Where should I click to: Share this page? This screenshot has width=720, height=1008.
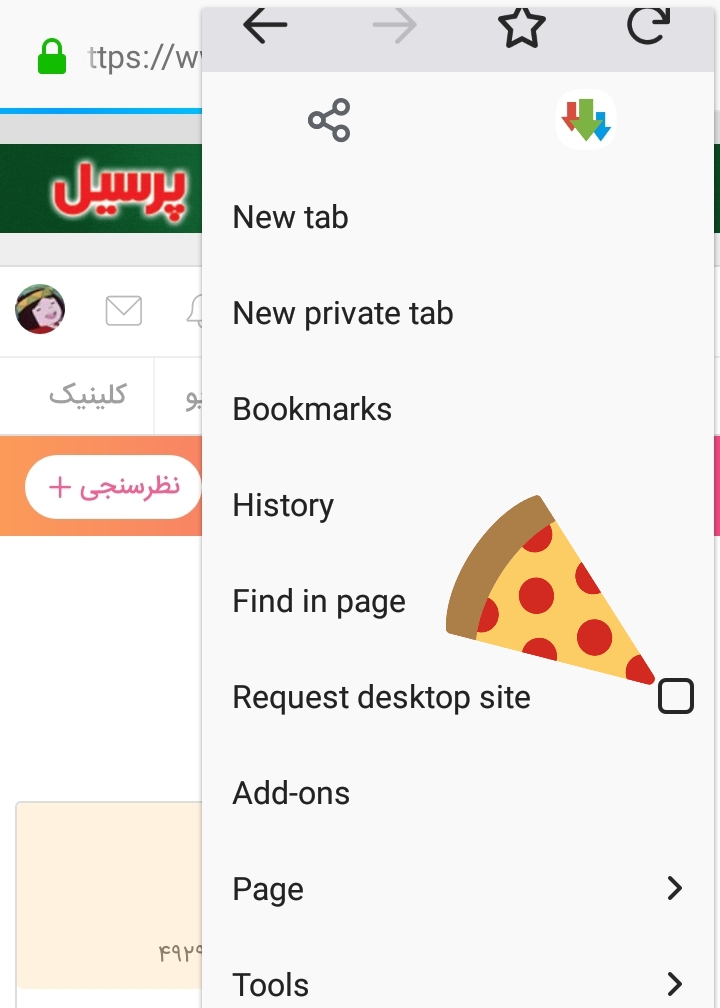tap(329, 121)
